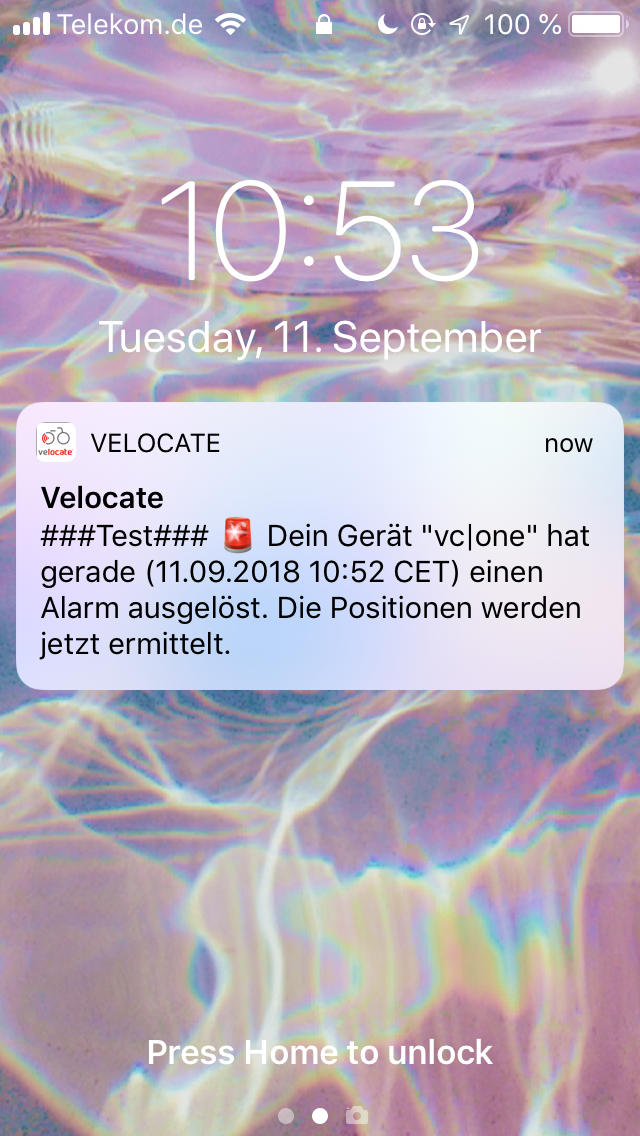Tap the camera page indicator icon
Viewport: 640px width, 1136px height.
(x=355, y=1115)
